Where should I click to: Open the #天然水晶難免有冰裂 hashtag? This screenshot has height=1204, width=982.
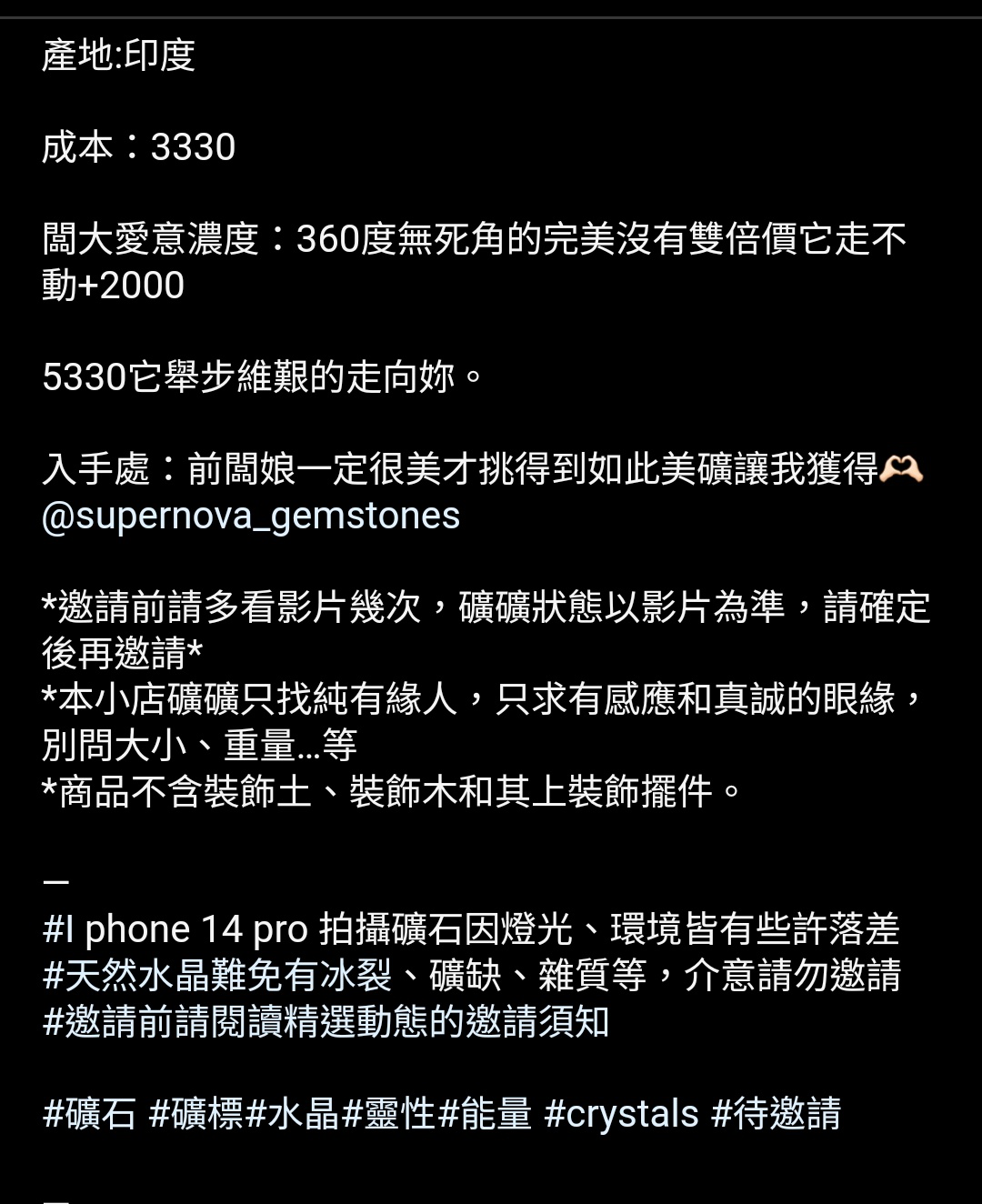[x=216, y=976]
